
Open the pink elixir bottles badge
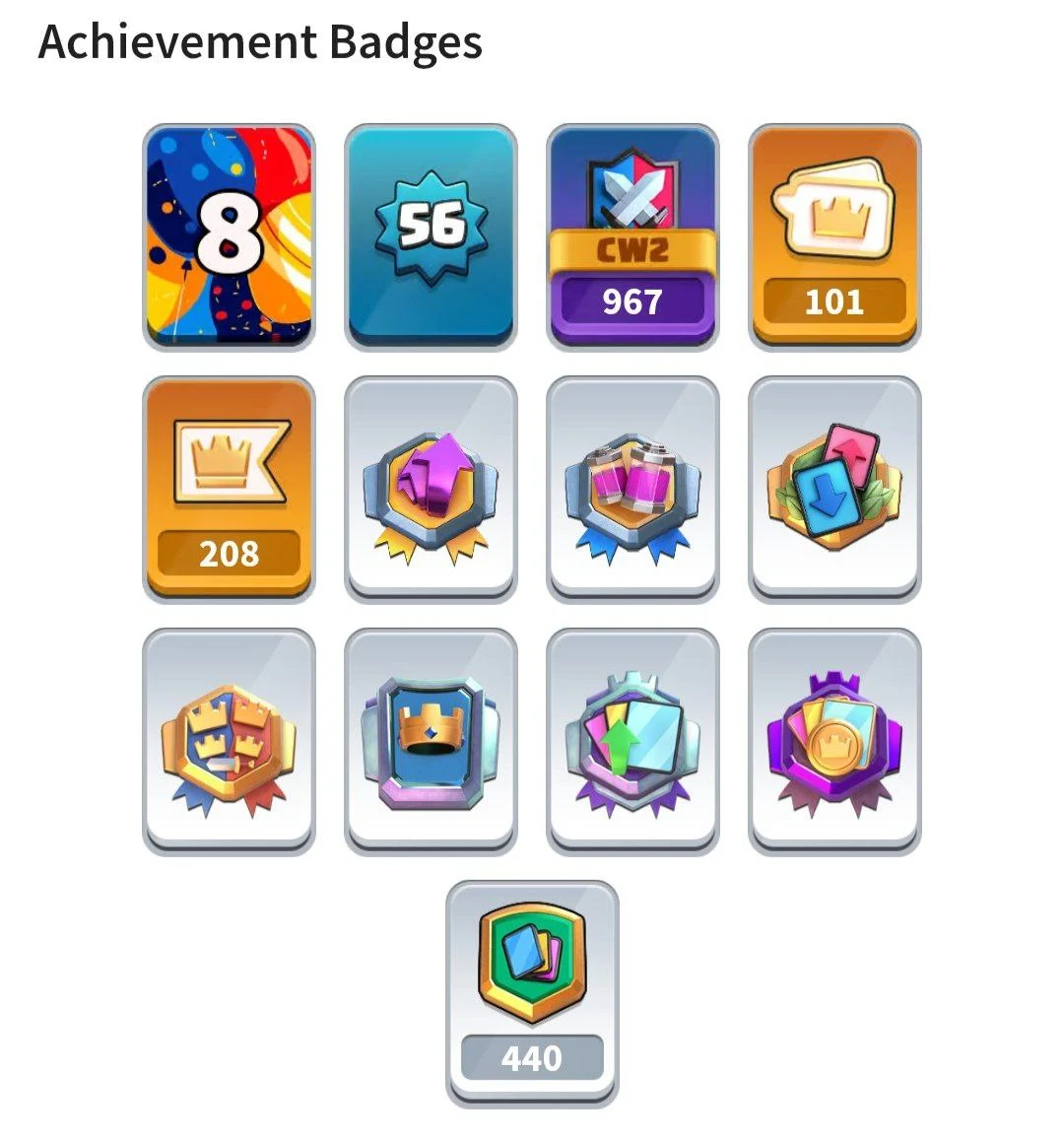(x=632, y=489)
